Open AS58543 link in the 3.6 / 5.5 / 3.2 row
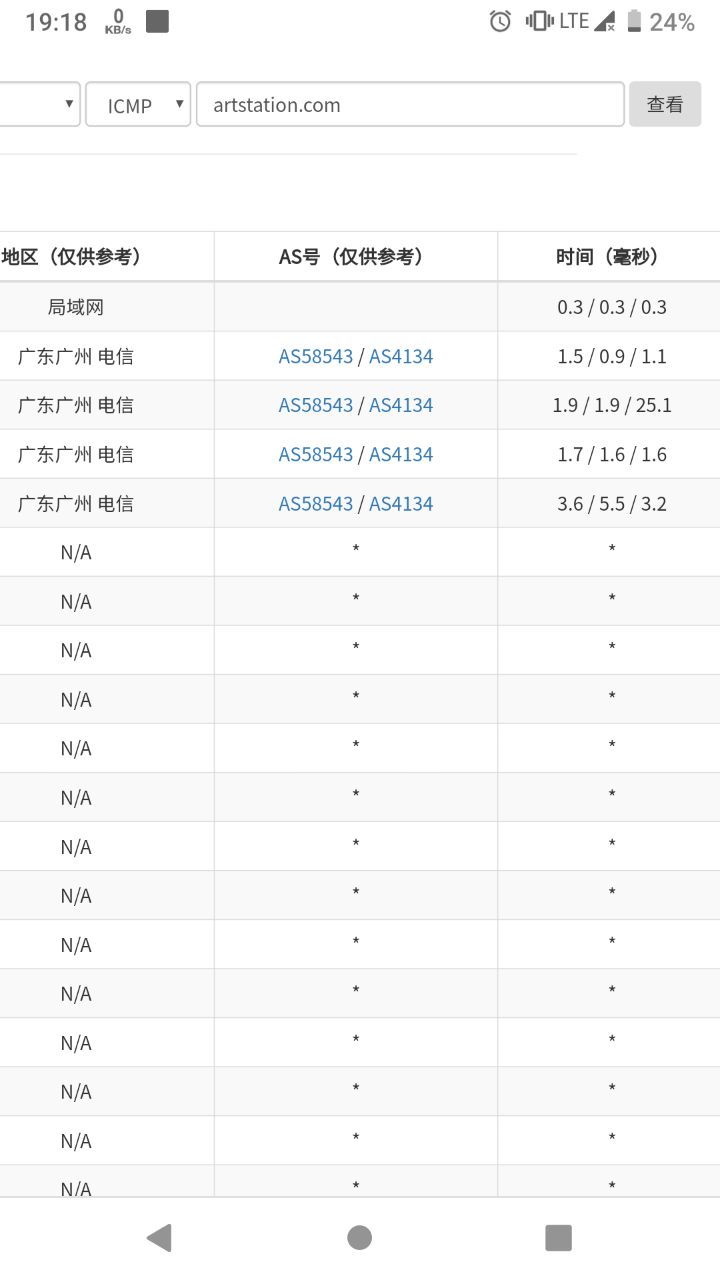This screenshot has height=1280, width=720. click(315, 504)
